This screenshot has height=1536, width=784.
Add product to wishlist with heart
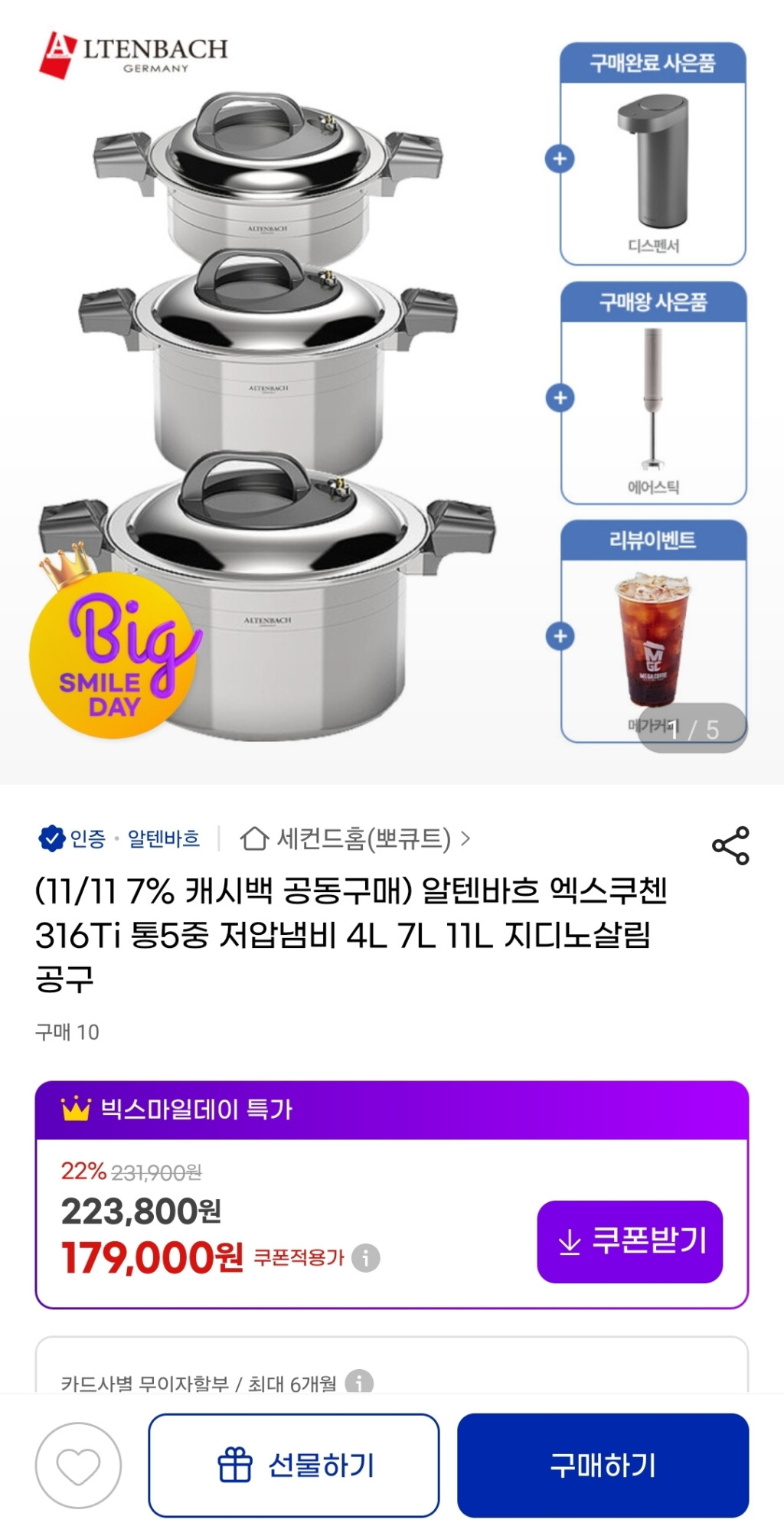[x=78, y=1466]
